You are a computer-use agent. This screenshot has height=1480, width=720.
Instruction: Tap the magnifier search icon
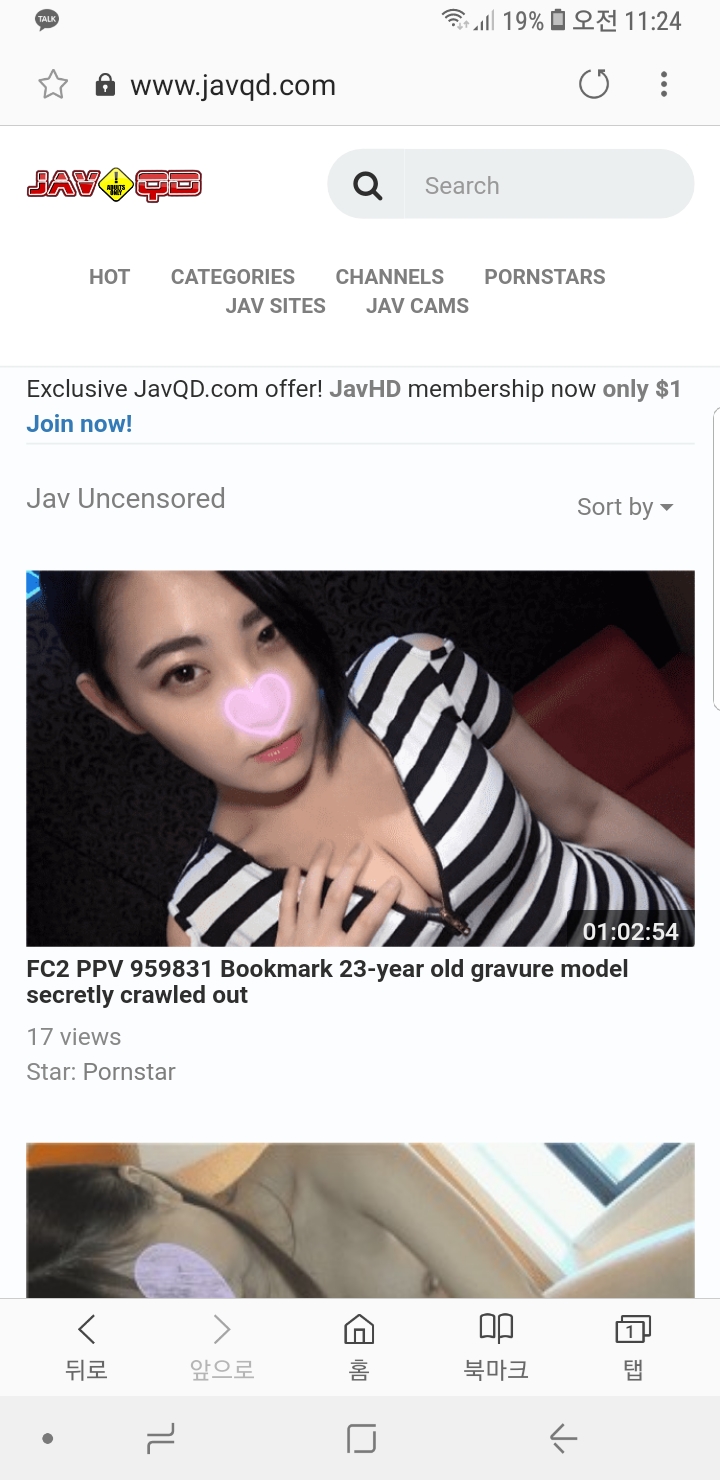tap(368, 185)
